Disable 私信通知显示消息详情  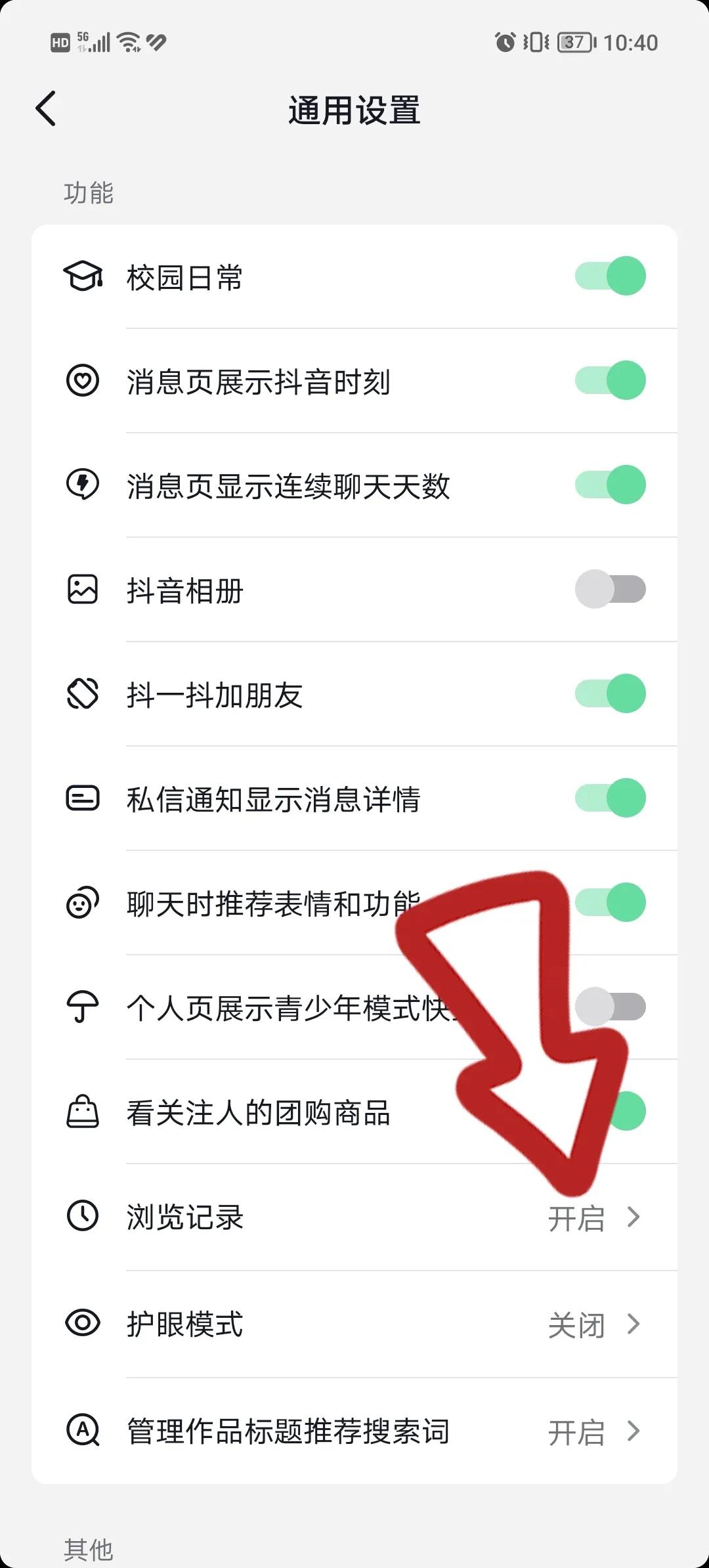610,798
